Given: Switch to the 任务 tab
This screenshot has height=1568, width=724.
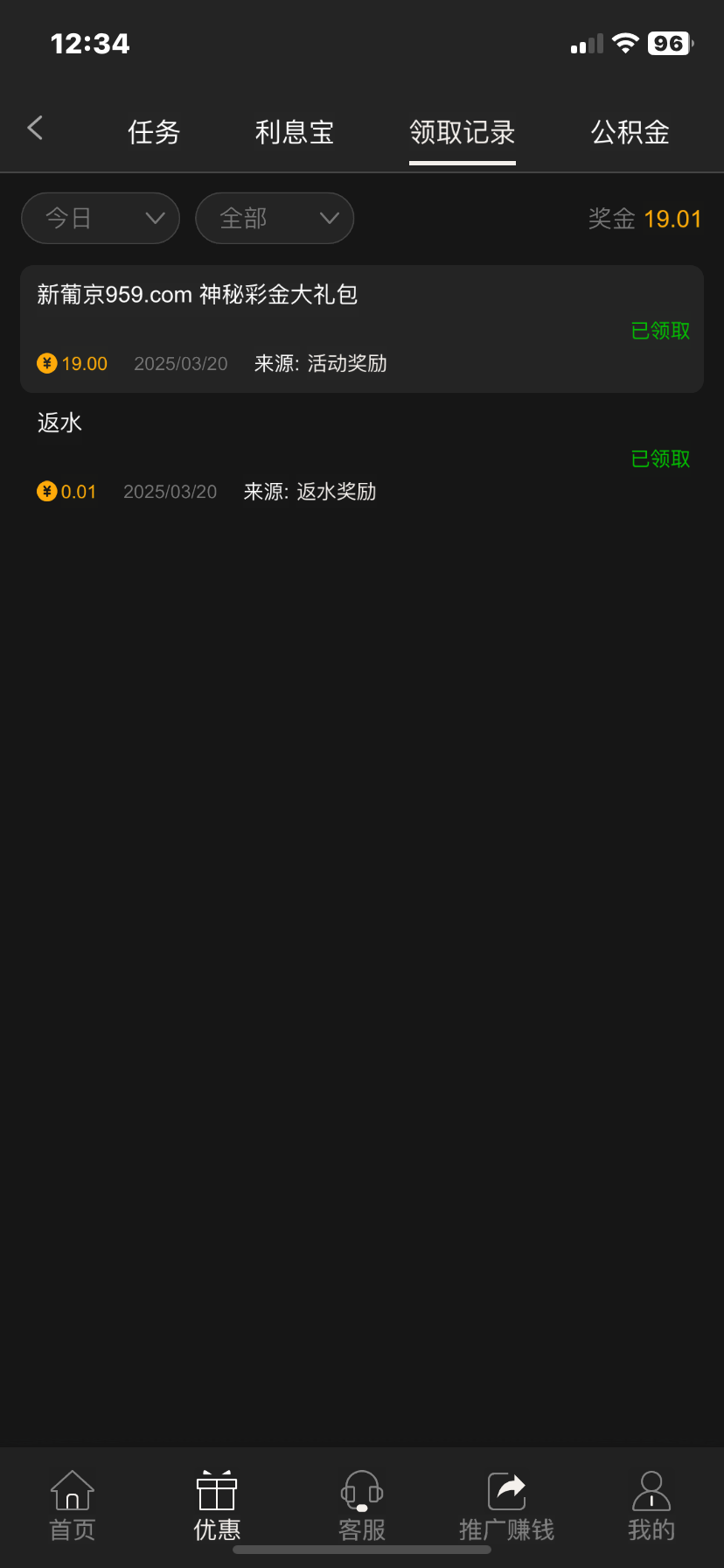Looking at the screenshot, I should click(x=154, y=132).
